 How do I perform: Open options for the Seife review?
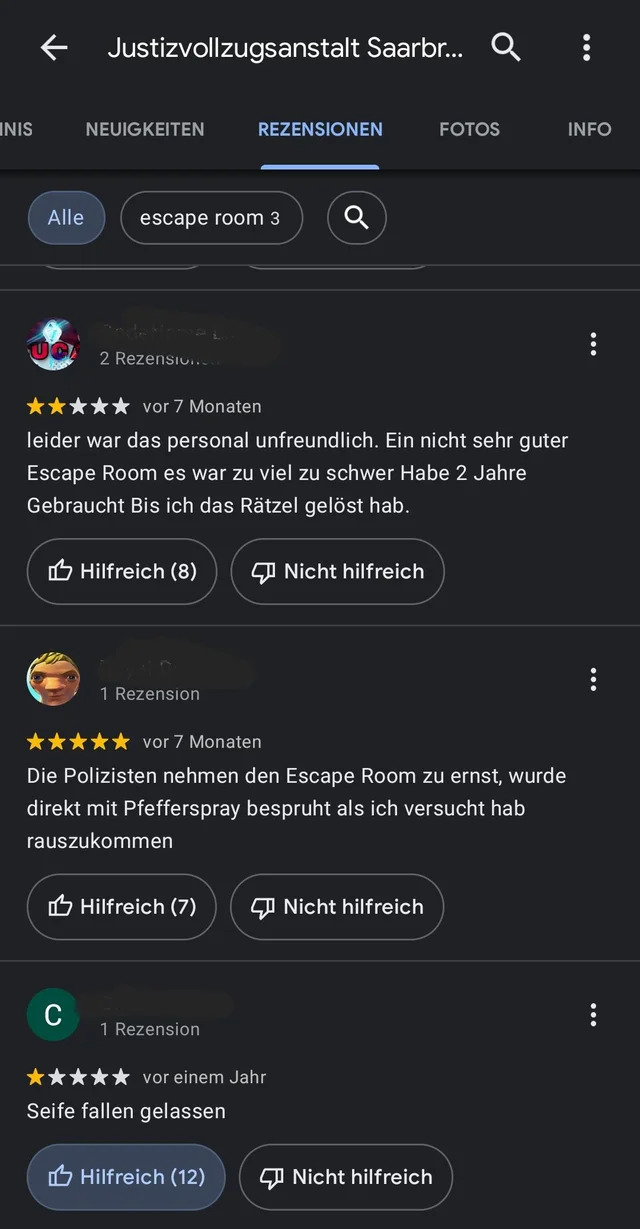(x=593, y=1016)
